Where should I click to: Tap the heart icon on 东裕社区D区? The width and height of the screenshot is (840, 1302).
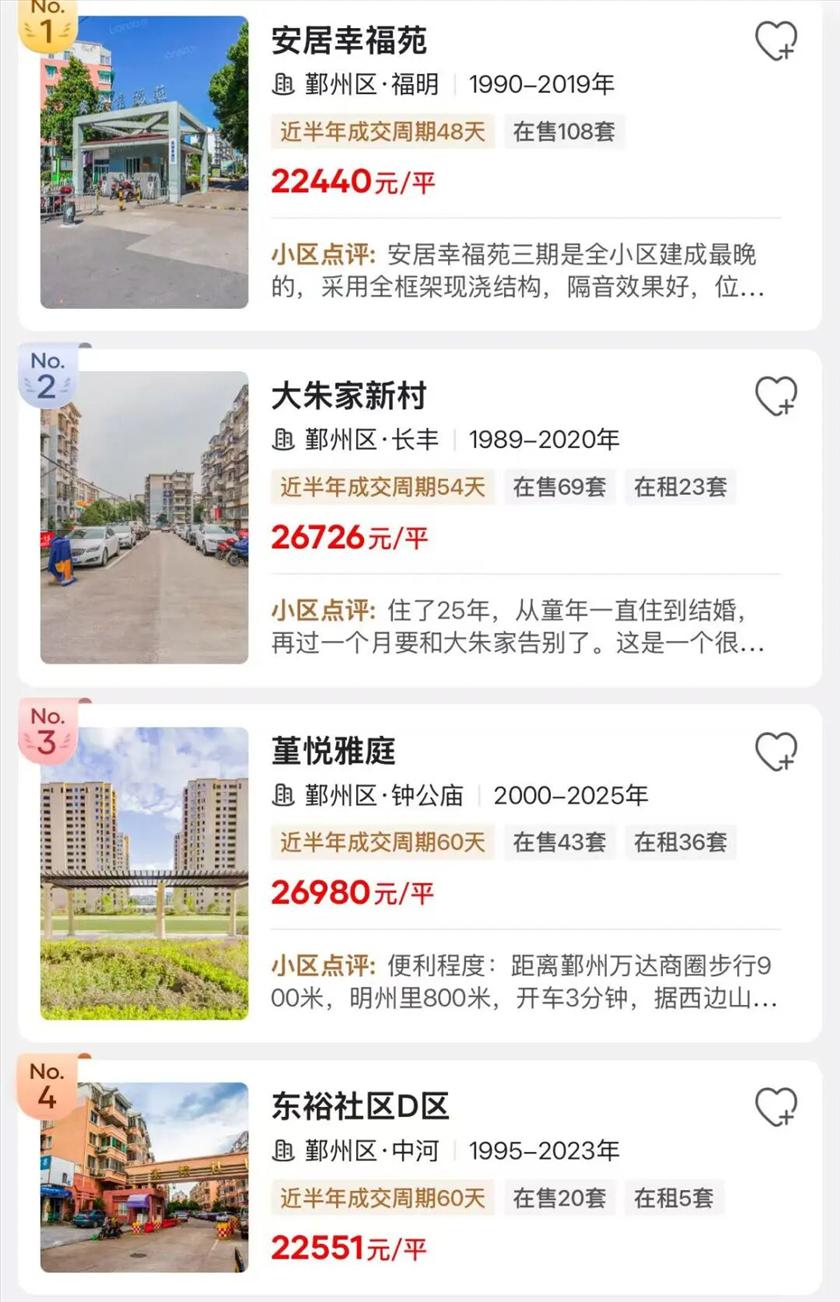(x=775, y=1107)
